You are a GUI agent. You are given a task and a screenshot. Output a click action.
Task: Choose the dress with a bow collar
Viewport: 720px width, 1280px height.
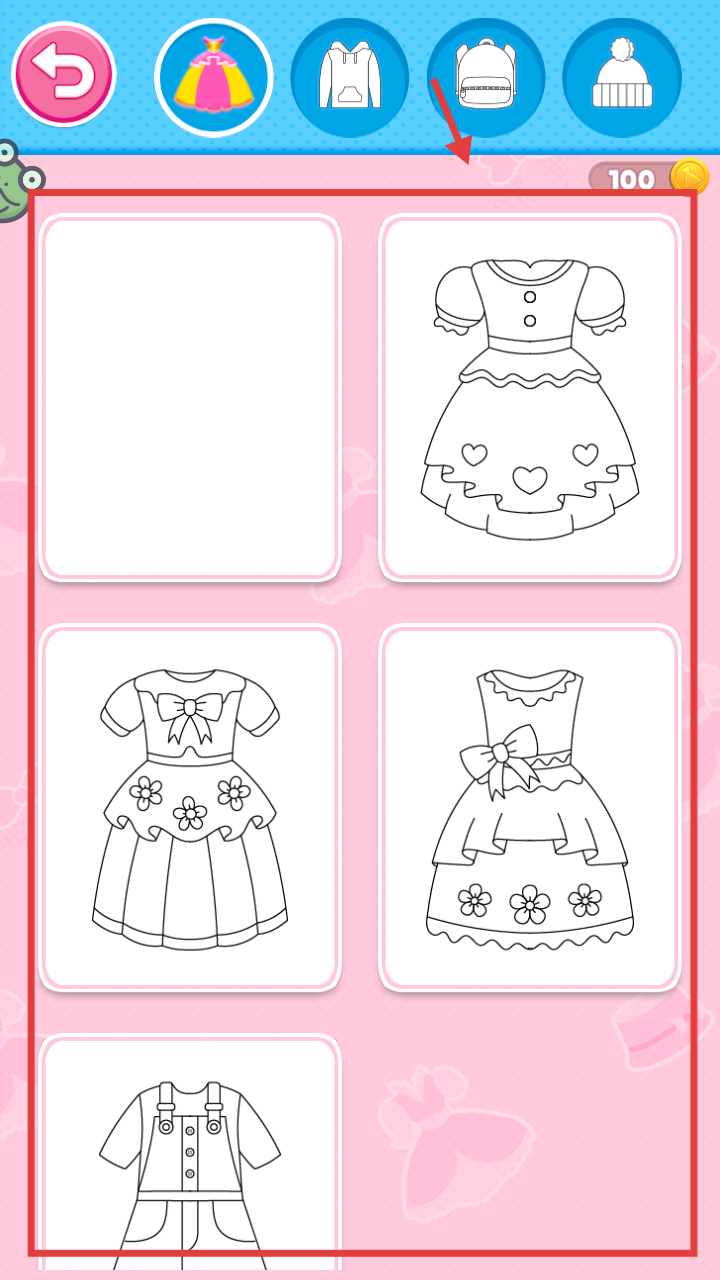pos(190,807)
